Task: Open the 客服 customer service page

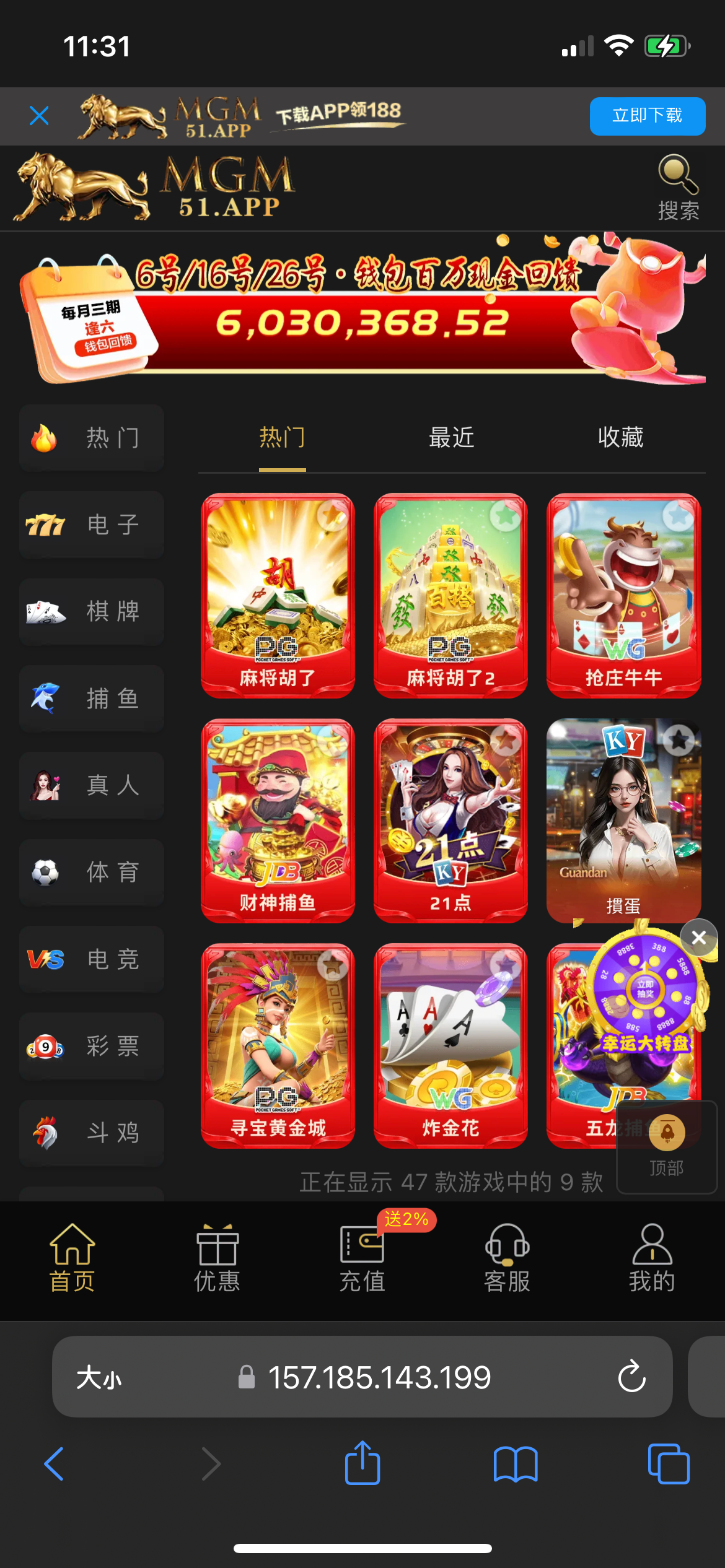Action: [507, 1258]
